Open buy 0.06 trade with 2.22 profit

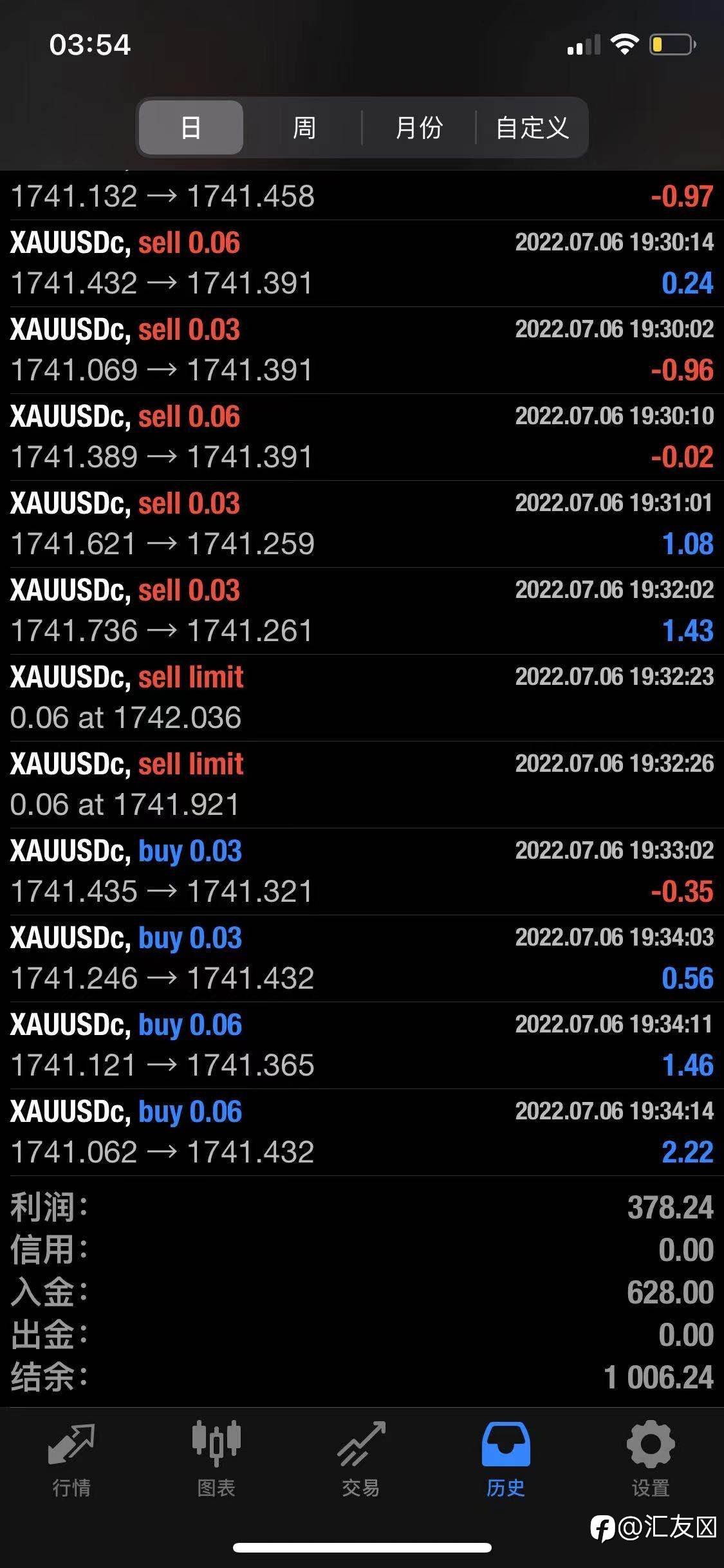coord(362,1132)
